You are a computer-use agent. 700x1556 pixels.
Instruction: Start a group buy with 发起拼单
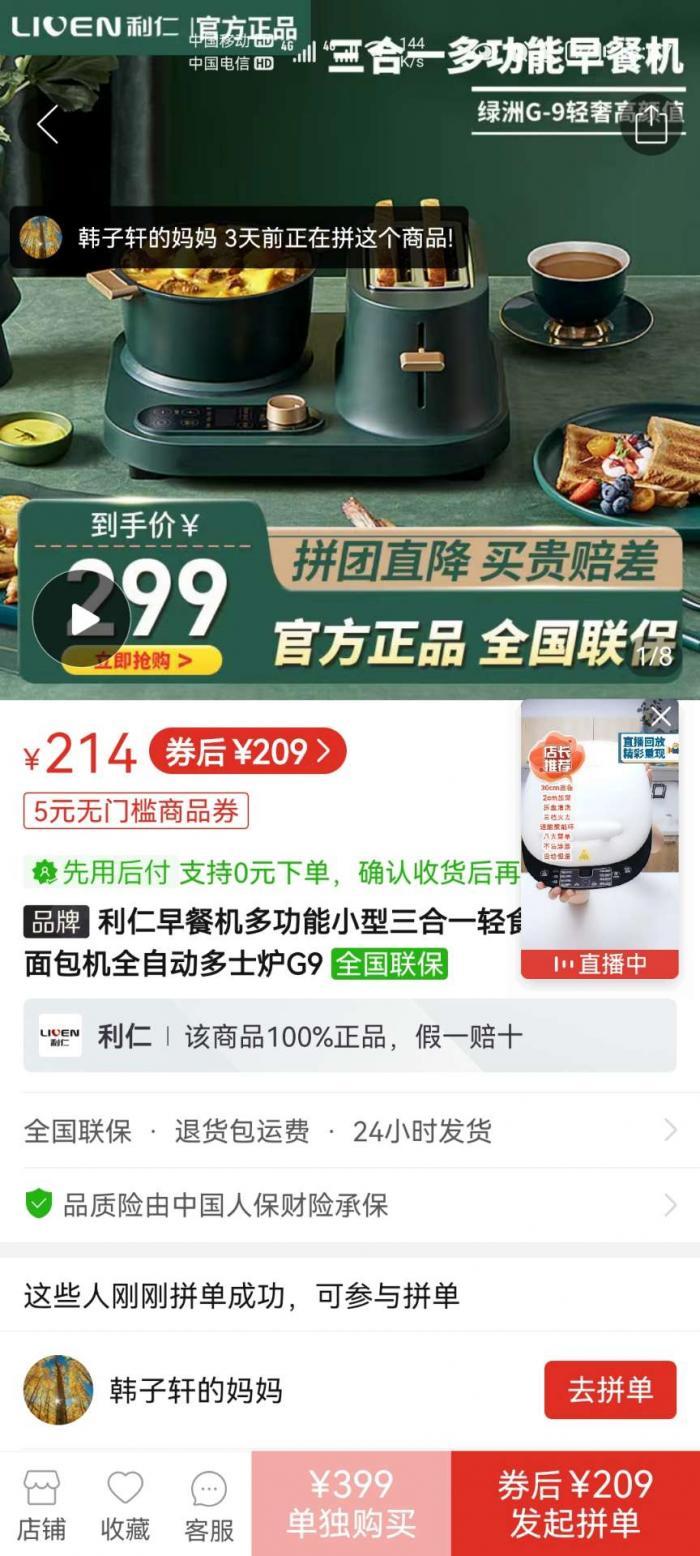[x=575, y=1503]
